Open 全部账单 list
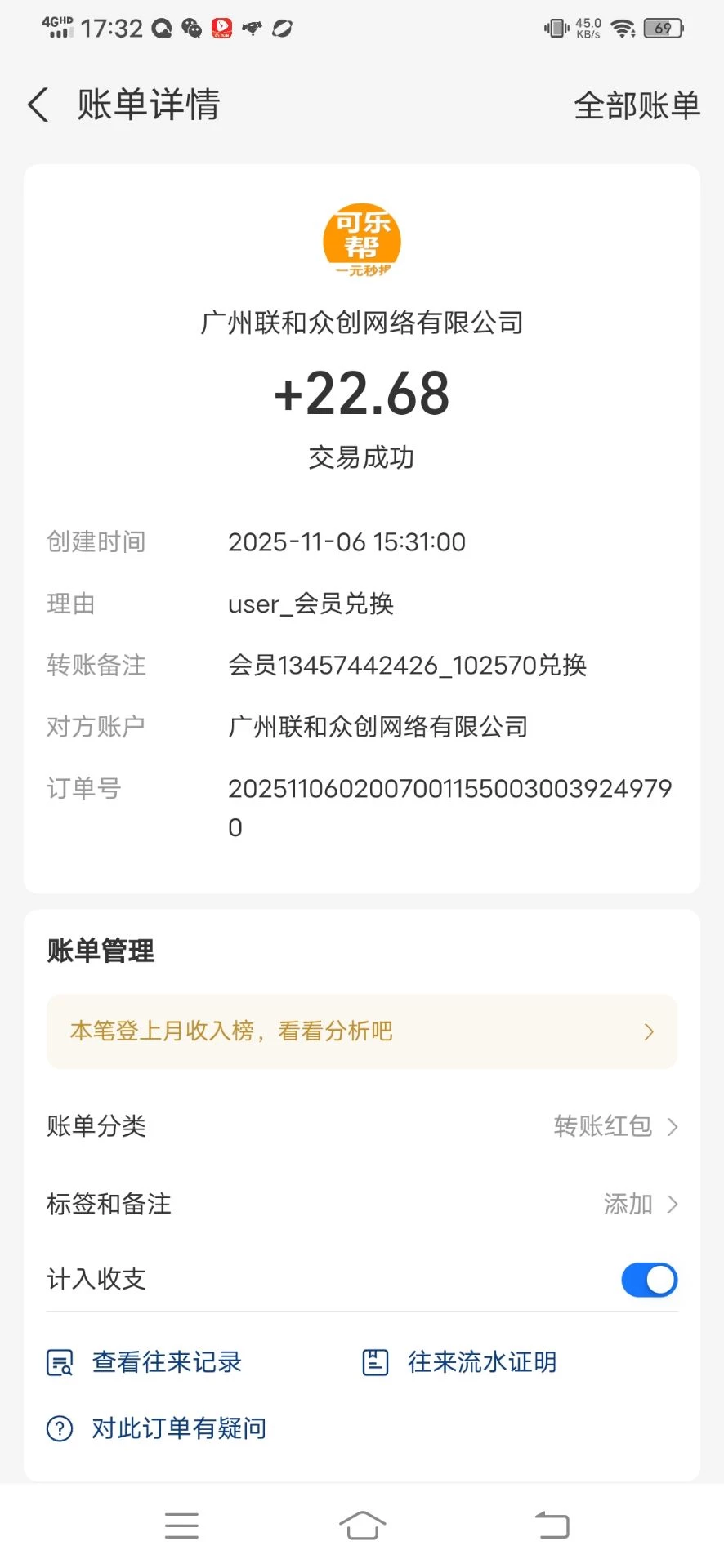 (x=637, y=105)
